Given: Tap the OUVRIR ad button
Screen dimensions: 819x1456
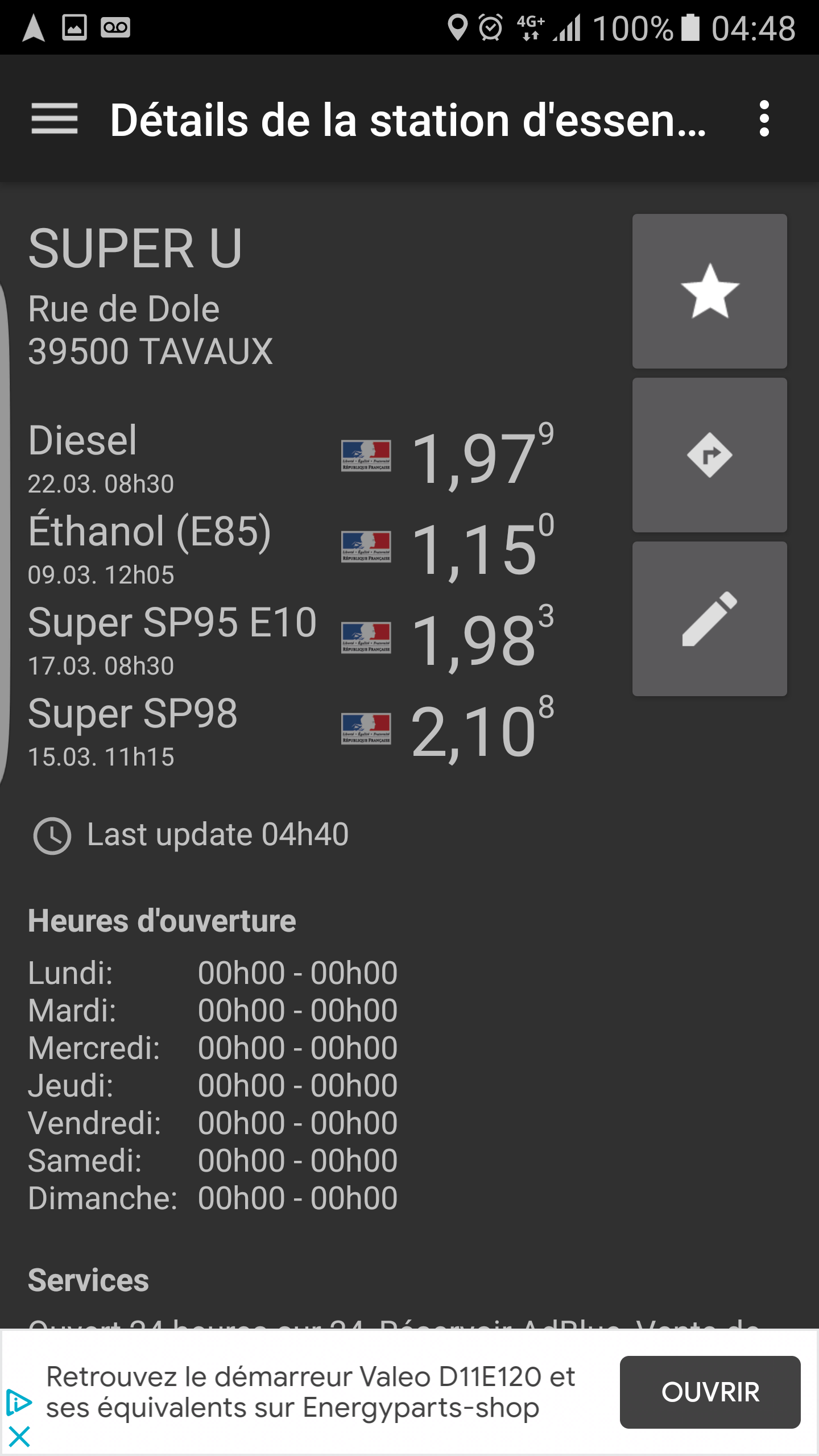Looking at the screenshot, I should tap(710, 1392).
